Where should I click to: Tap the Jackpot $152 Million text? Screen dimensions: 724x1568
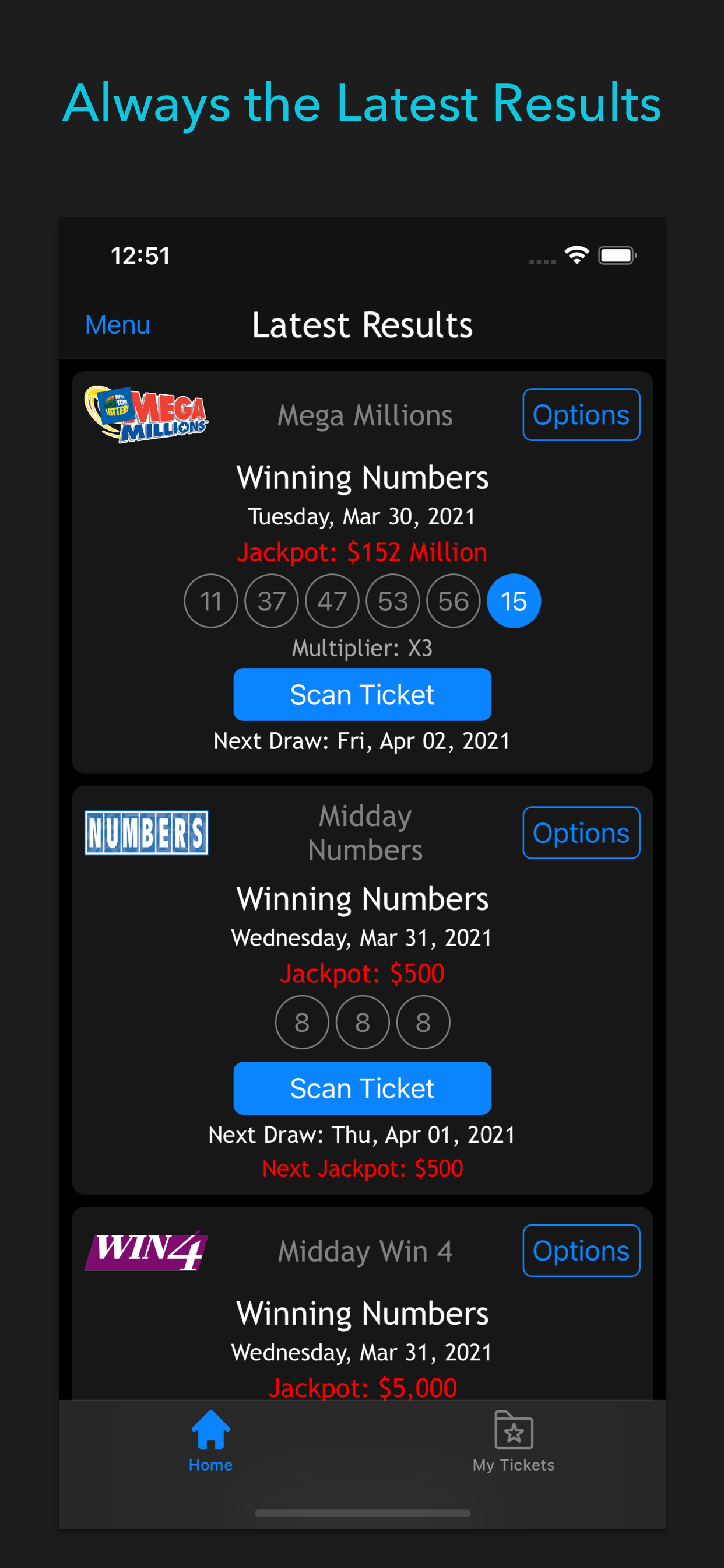[363, 552]
